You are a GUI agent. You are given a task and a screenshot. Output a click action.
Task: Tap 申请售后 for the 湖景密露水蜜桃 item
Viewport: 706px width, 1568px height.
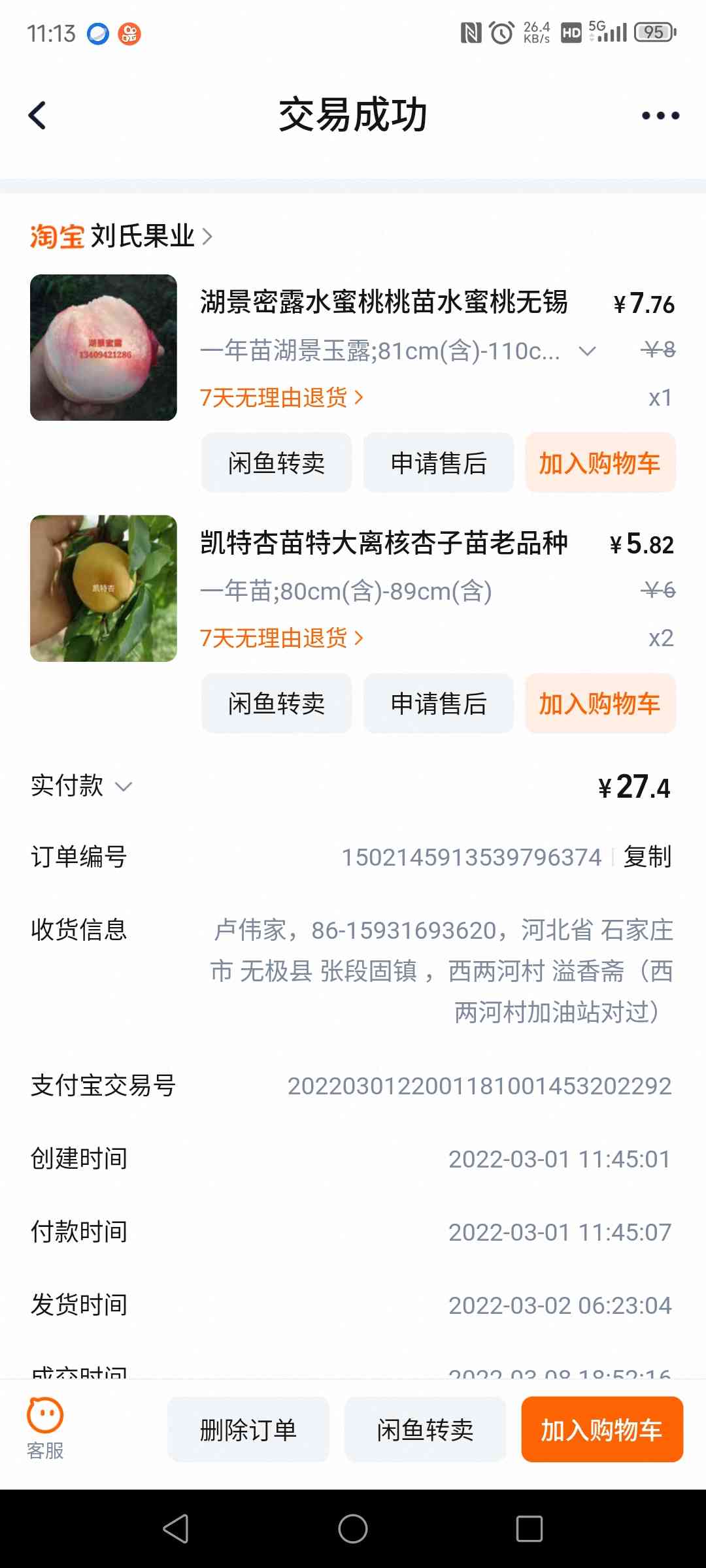pyautogui.click(x=439, y=463)
